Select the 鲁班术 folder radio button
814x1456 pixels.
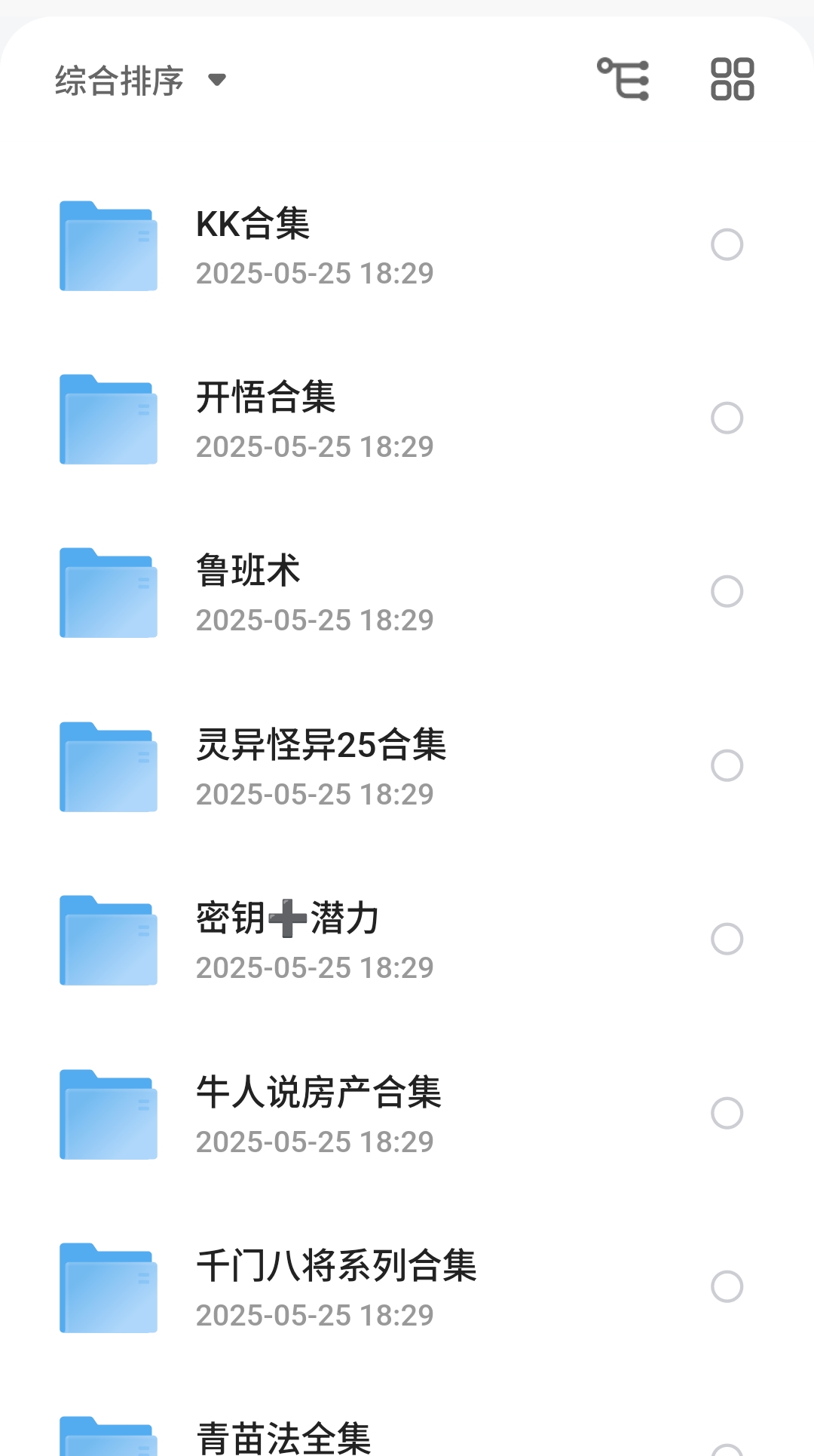click(727, 592)
